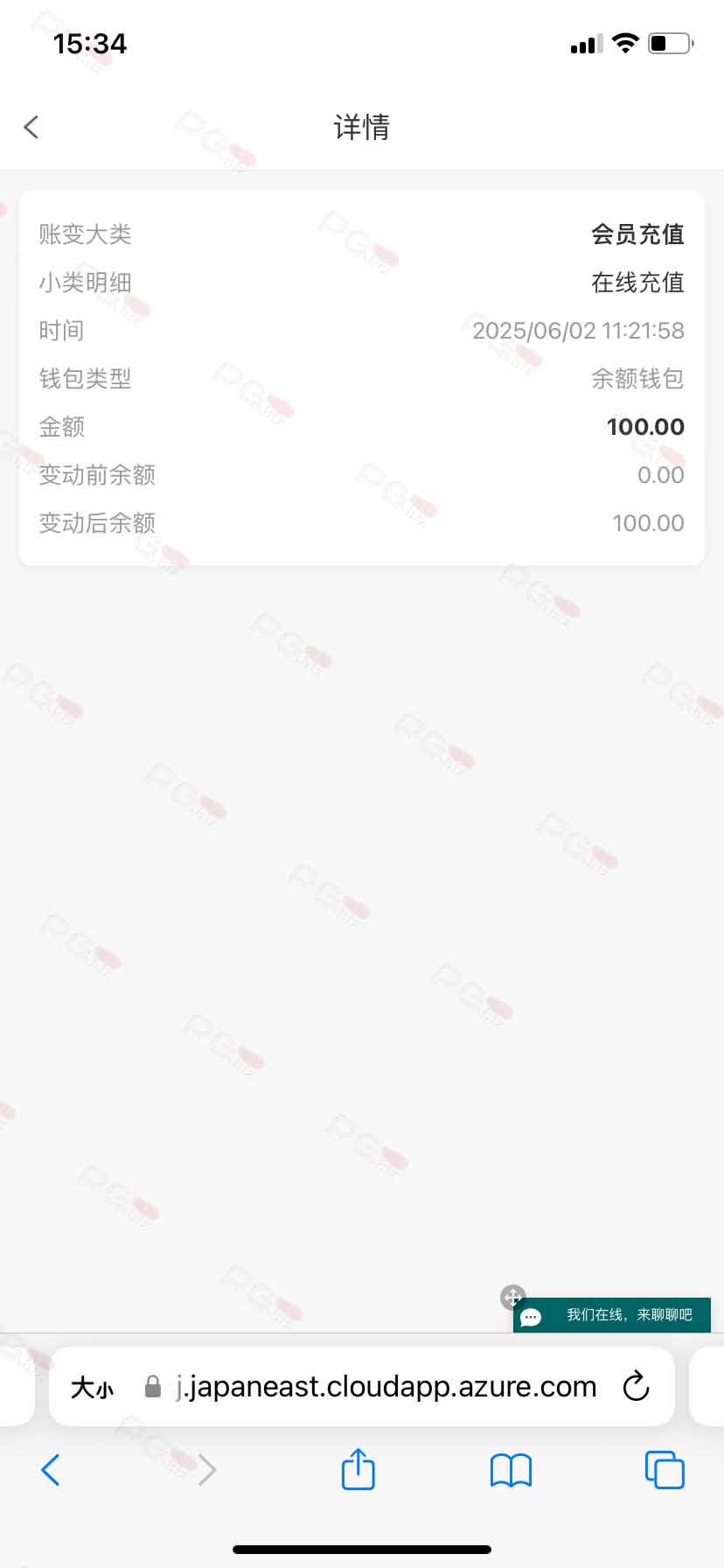Image resolution: width=724 pixels, height=1568 pixels.
Task: Reload the current web page
Action: (x=636, y=1387)
